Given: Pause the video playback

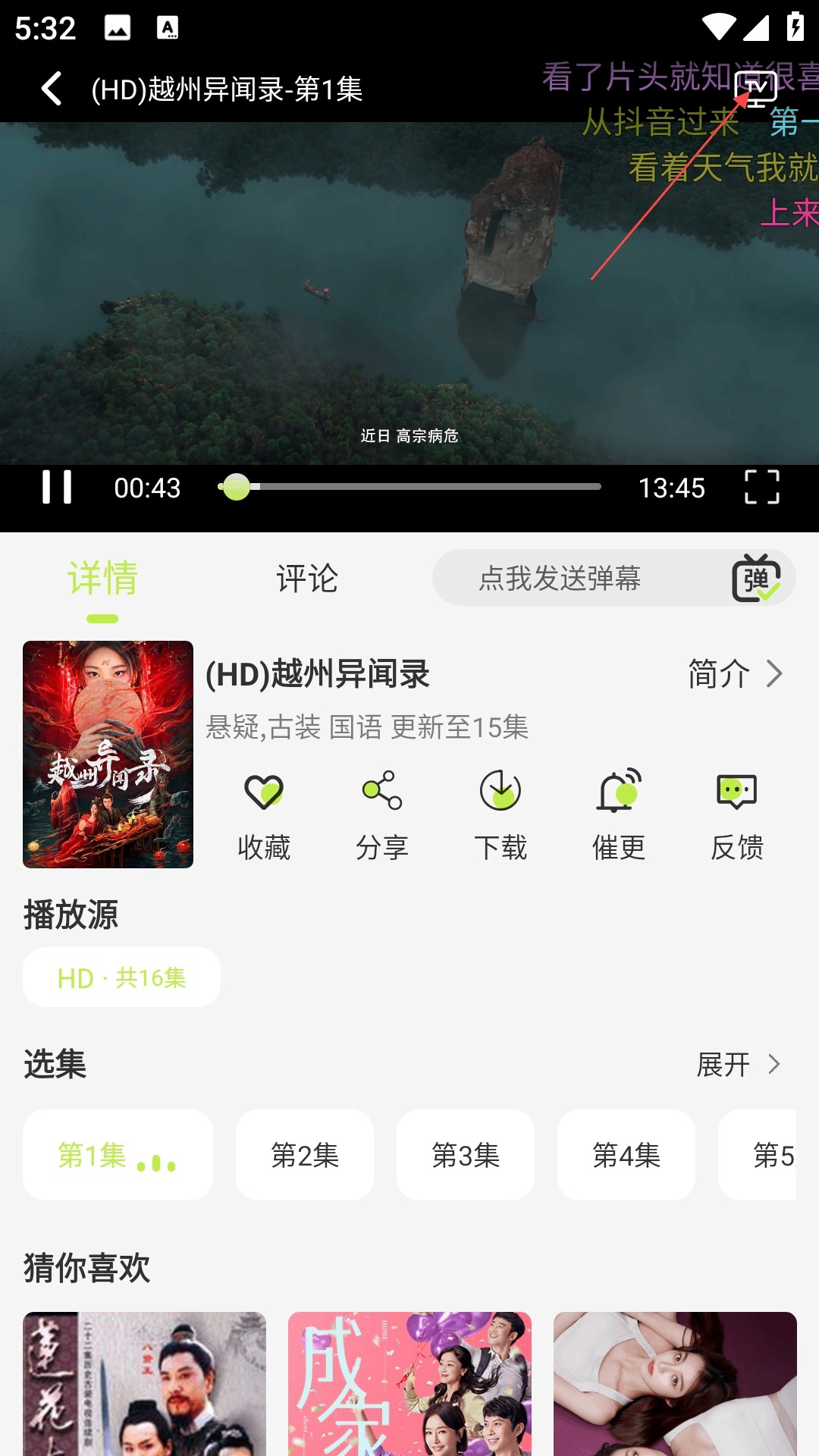Looking at the screenshot, I should [x=57, y=487].
